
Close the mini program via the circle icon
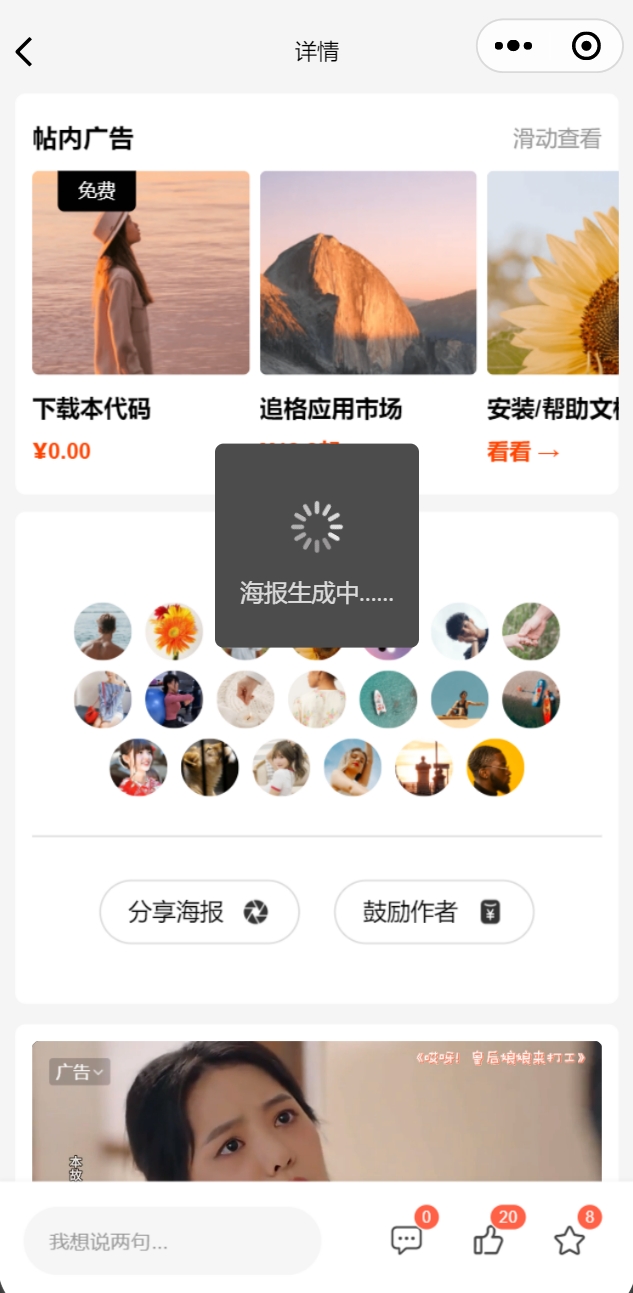pyautogui.click(x=586, y=46)
